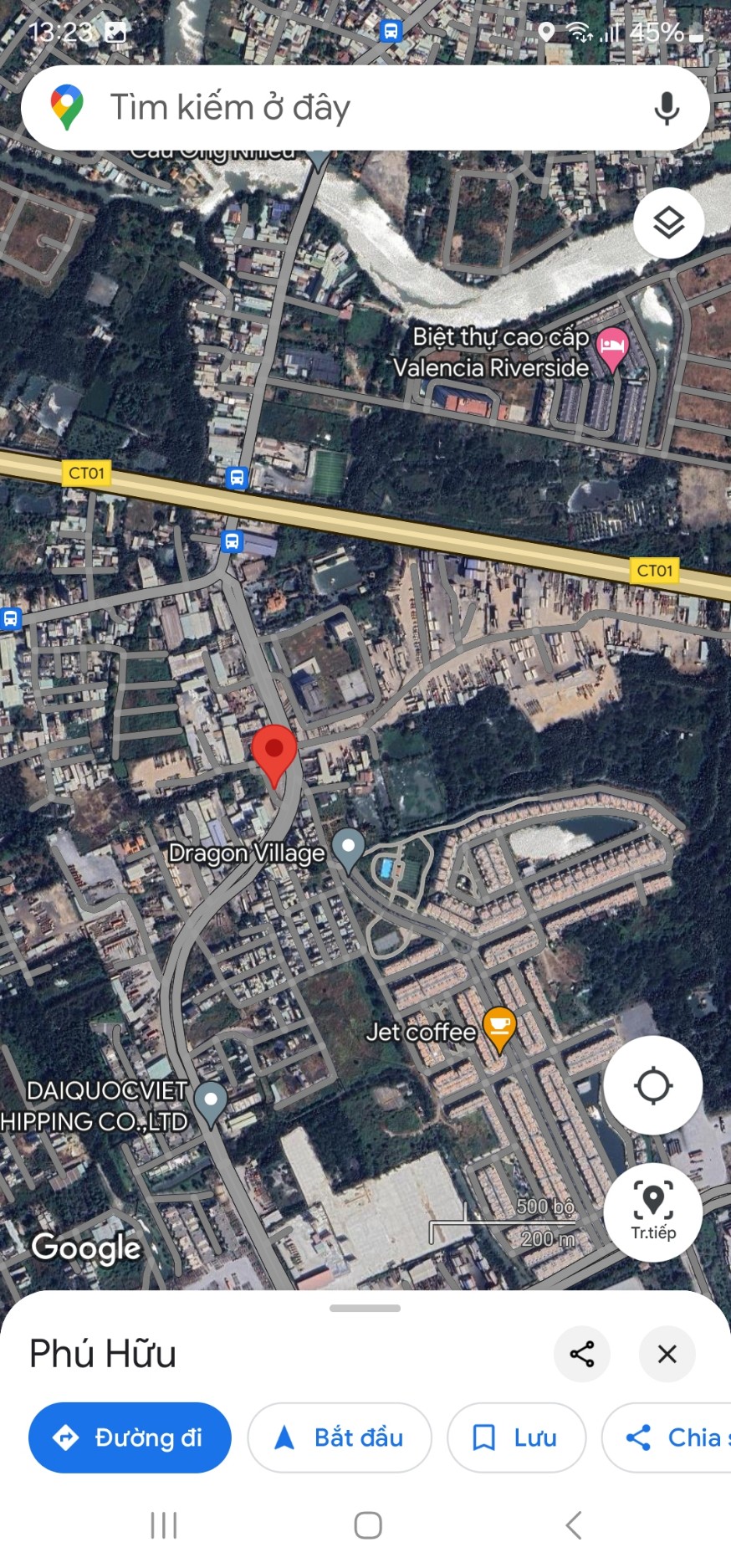
Task: Select the Jet coffee map marker
Action: click(499, 1028)
